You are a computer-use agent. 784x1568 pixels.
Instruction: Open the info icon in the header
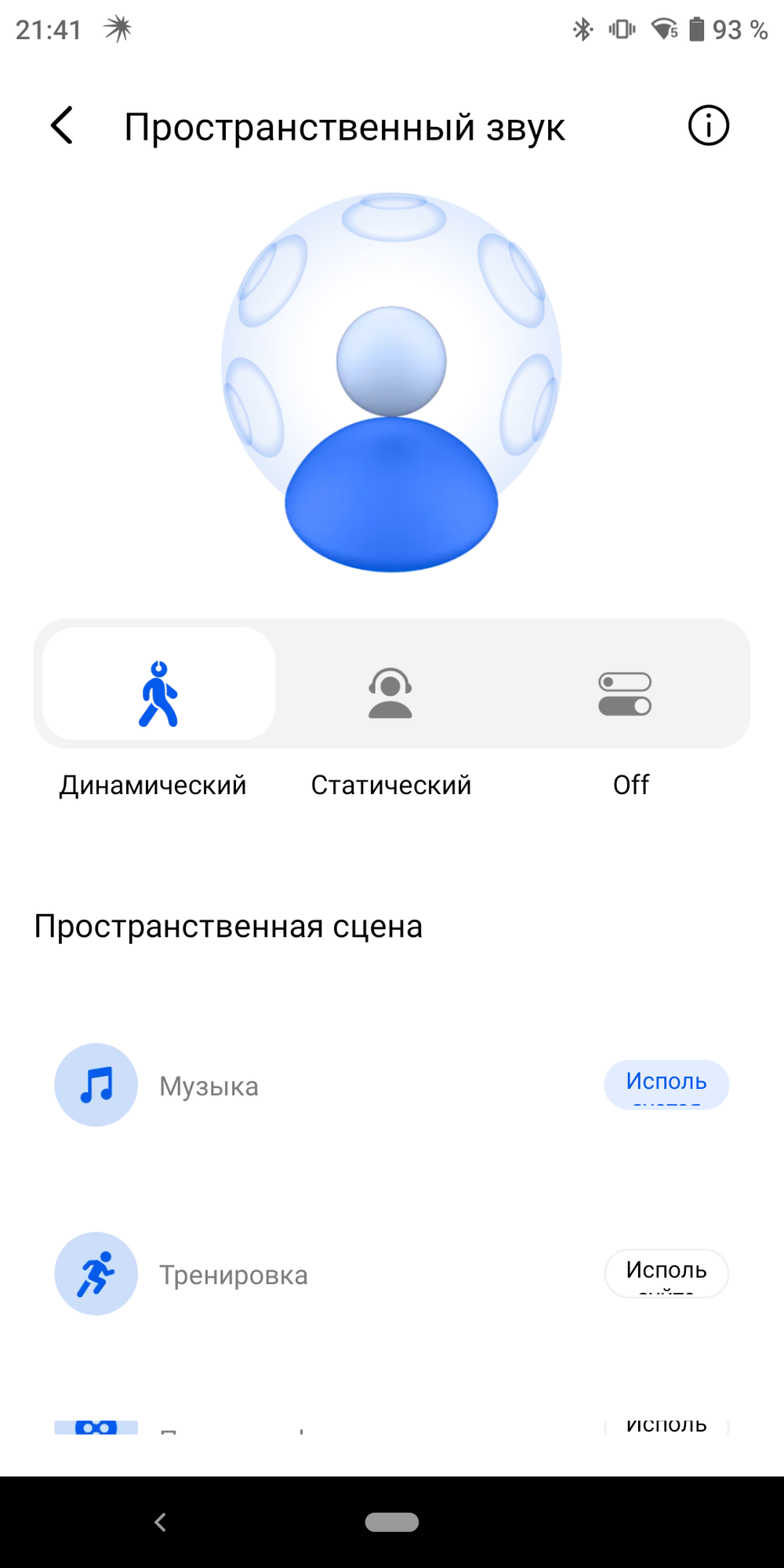click(708, 125)
